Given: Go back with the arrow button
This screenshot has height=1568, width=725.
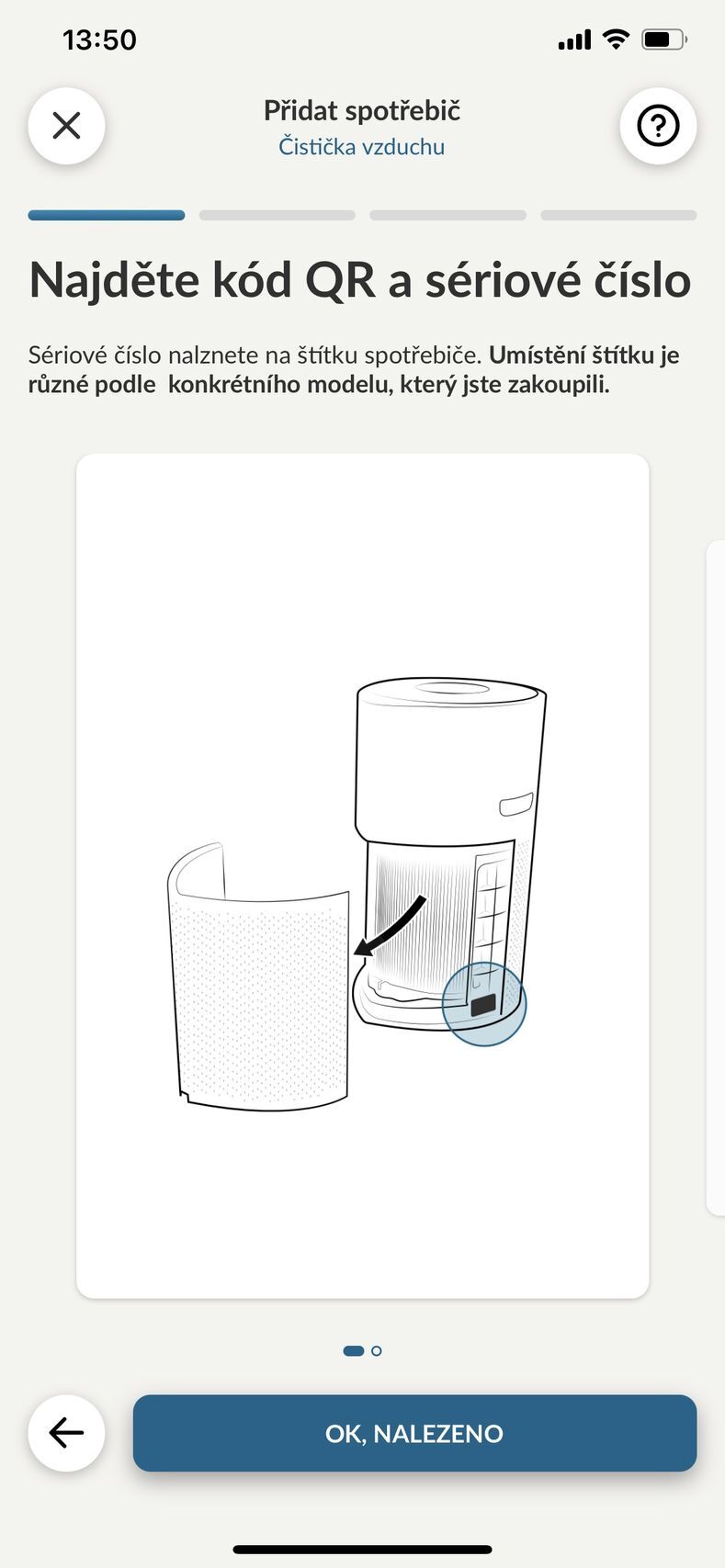Looking at the screenshot, I should [x=66, y=1433].
